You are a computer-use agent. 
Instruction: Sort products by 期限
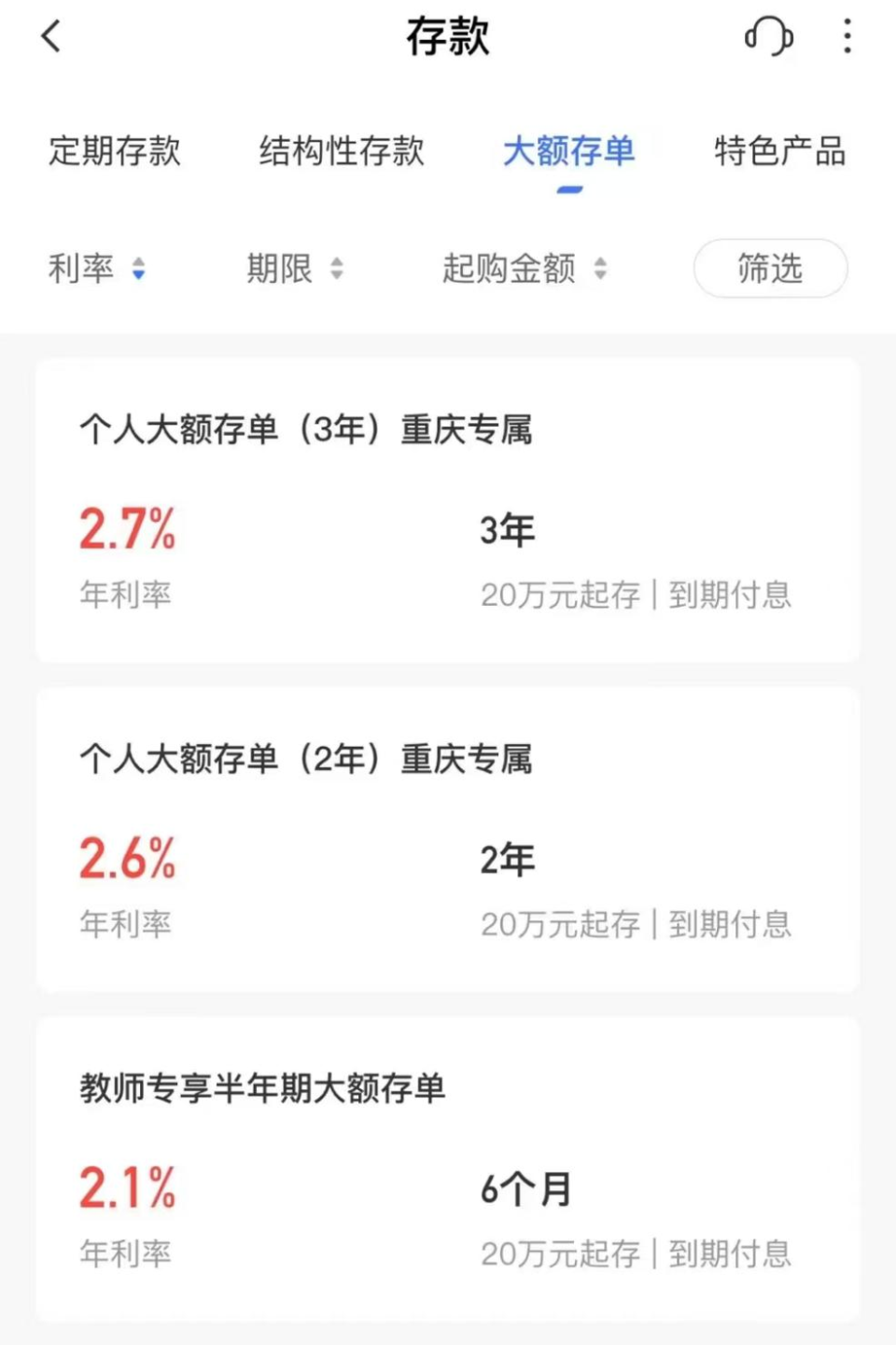(x=294, y=269)
